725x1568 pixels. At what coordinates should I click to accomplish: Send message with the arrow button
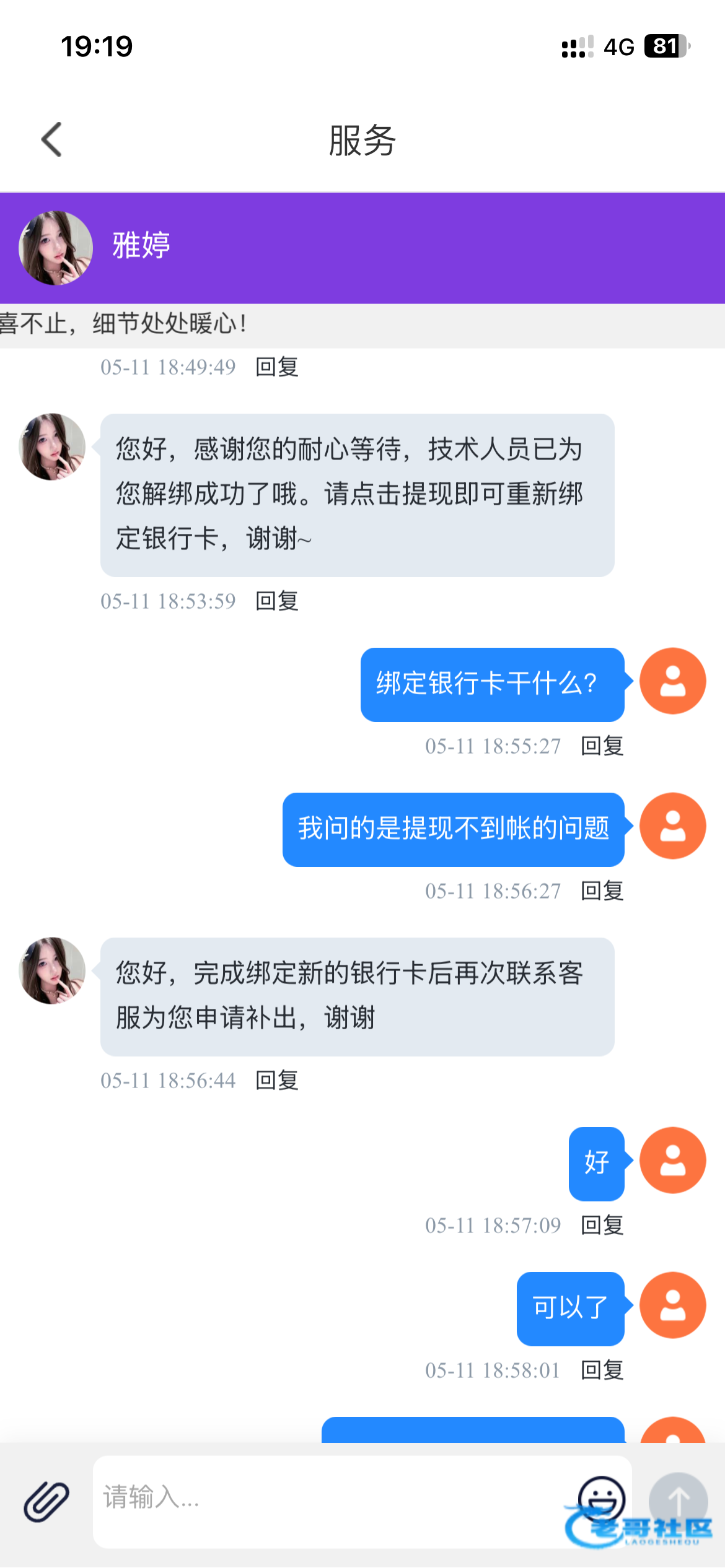678,1501
